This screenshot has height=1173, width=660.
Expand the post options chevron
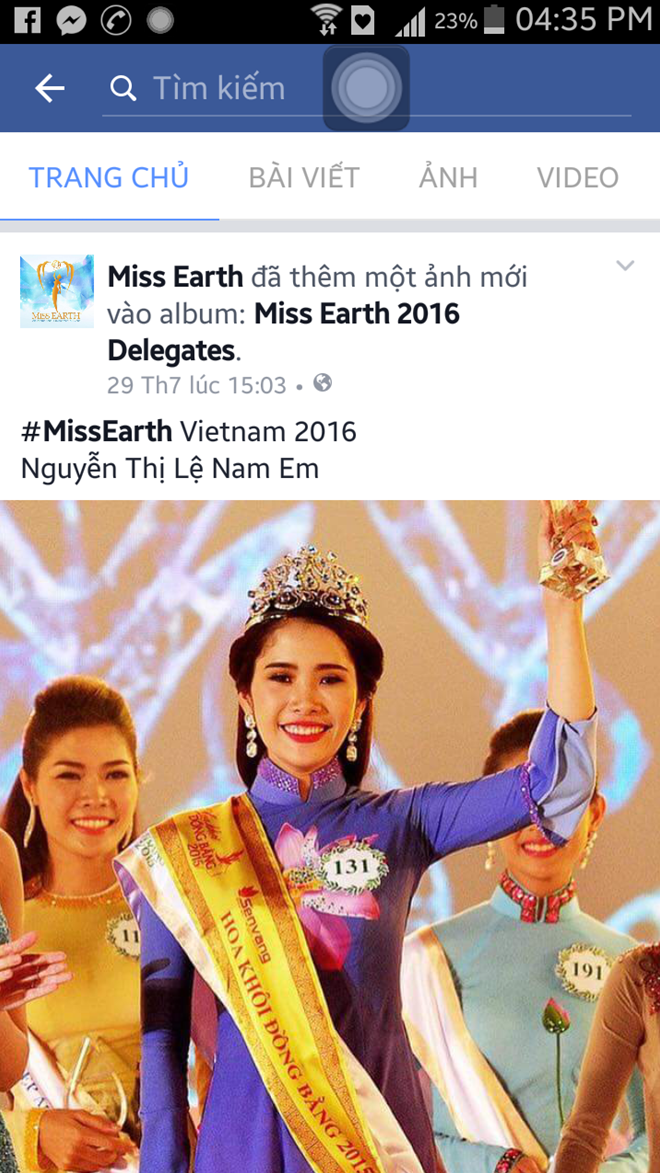625,266
